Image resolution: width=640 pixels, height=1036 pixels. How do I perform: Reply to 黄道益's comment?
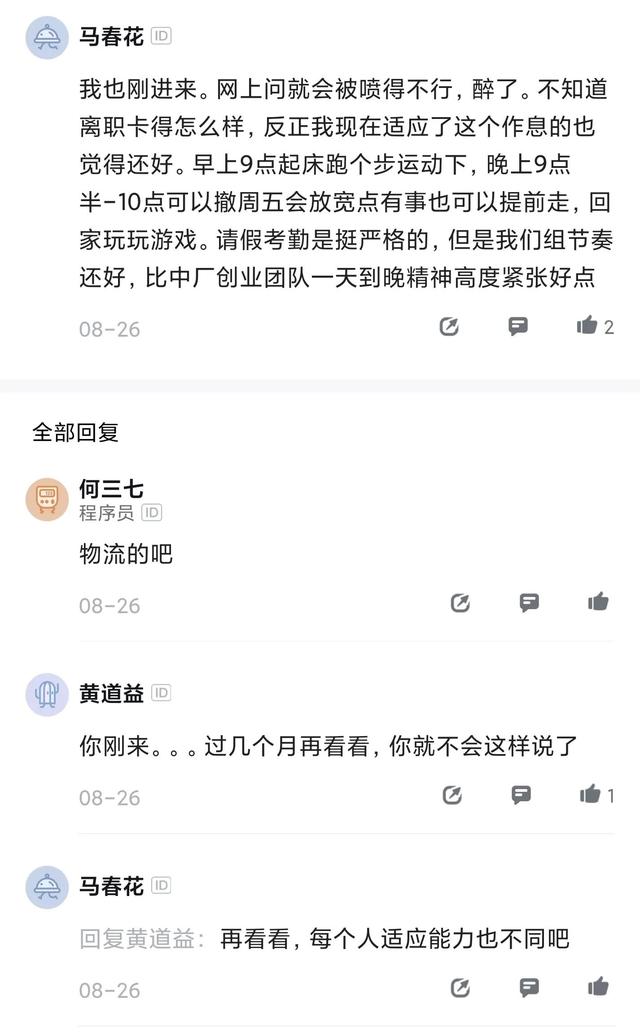tap(521, 795)
